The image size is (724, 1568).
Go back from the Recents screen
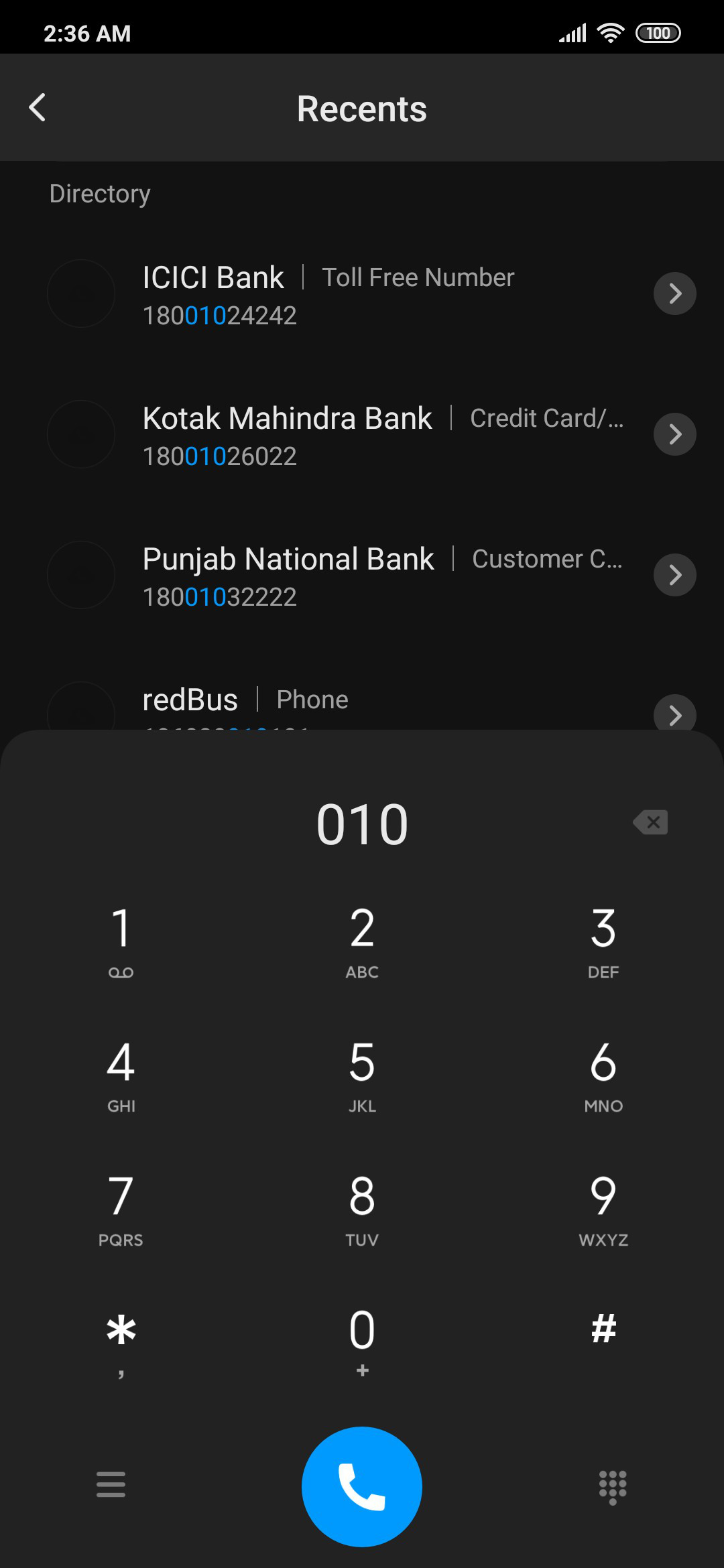pyautogui.click(x=38, y=108)
